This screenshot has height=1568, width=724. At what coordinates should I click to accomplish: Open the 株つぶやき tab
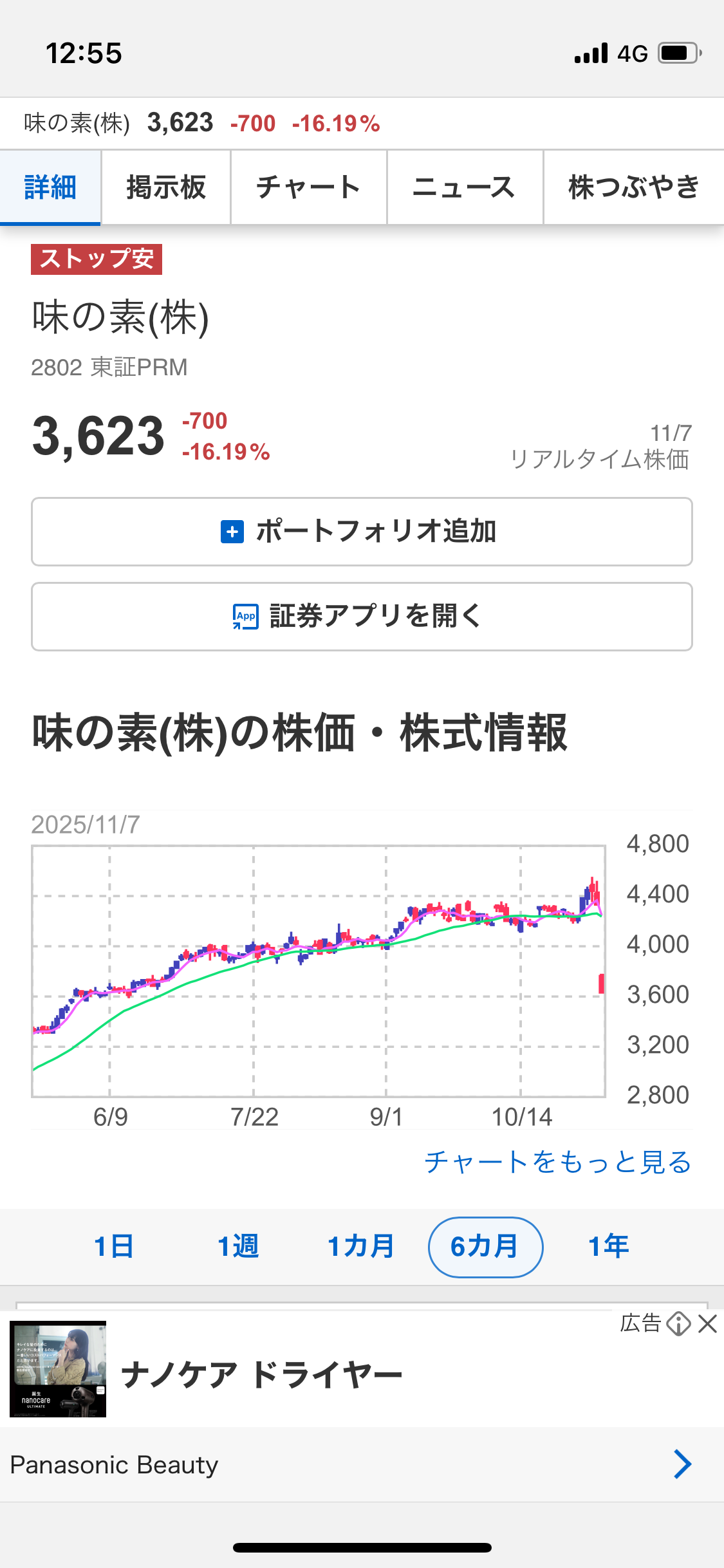(x=633, y=187)
